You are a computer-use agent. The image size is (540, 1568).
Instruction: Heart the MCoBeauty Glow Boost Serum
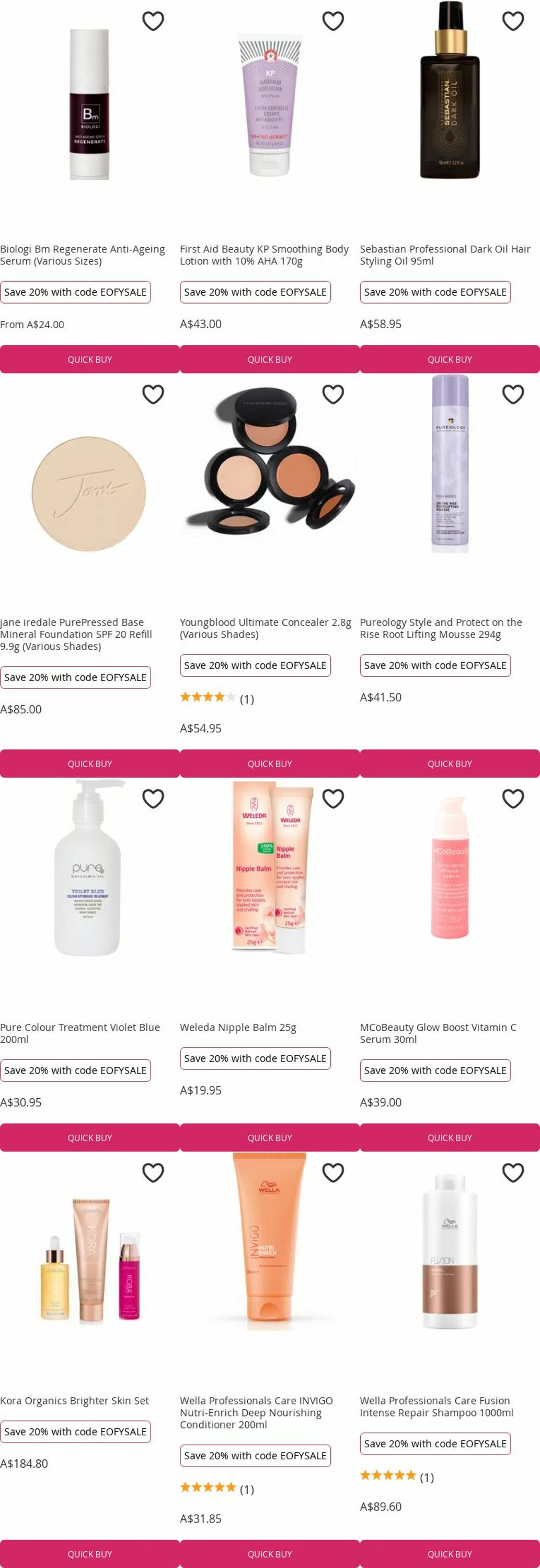point(513,799)
